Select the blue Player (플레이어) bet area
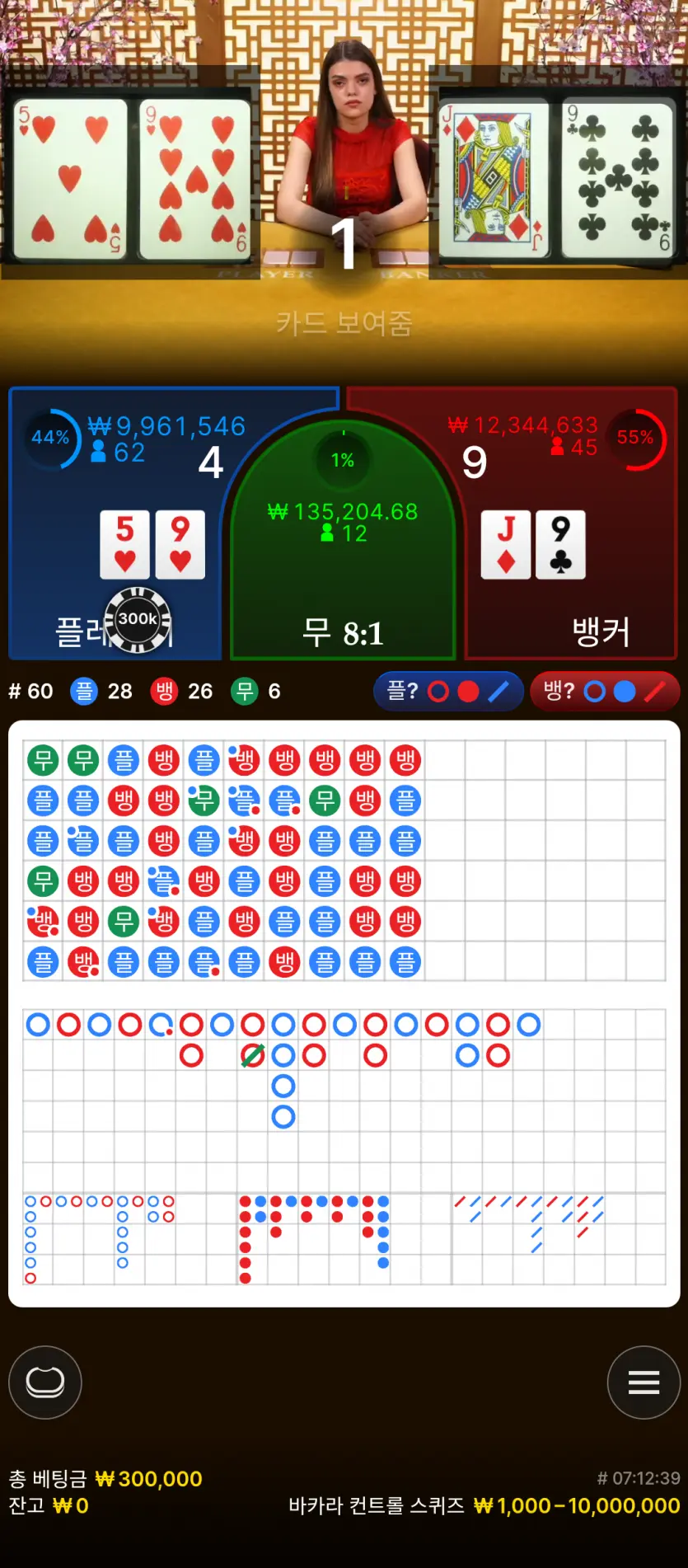This screenshot has width=688, height=1568. (115, 523)
